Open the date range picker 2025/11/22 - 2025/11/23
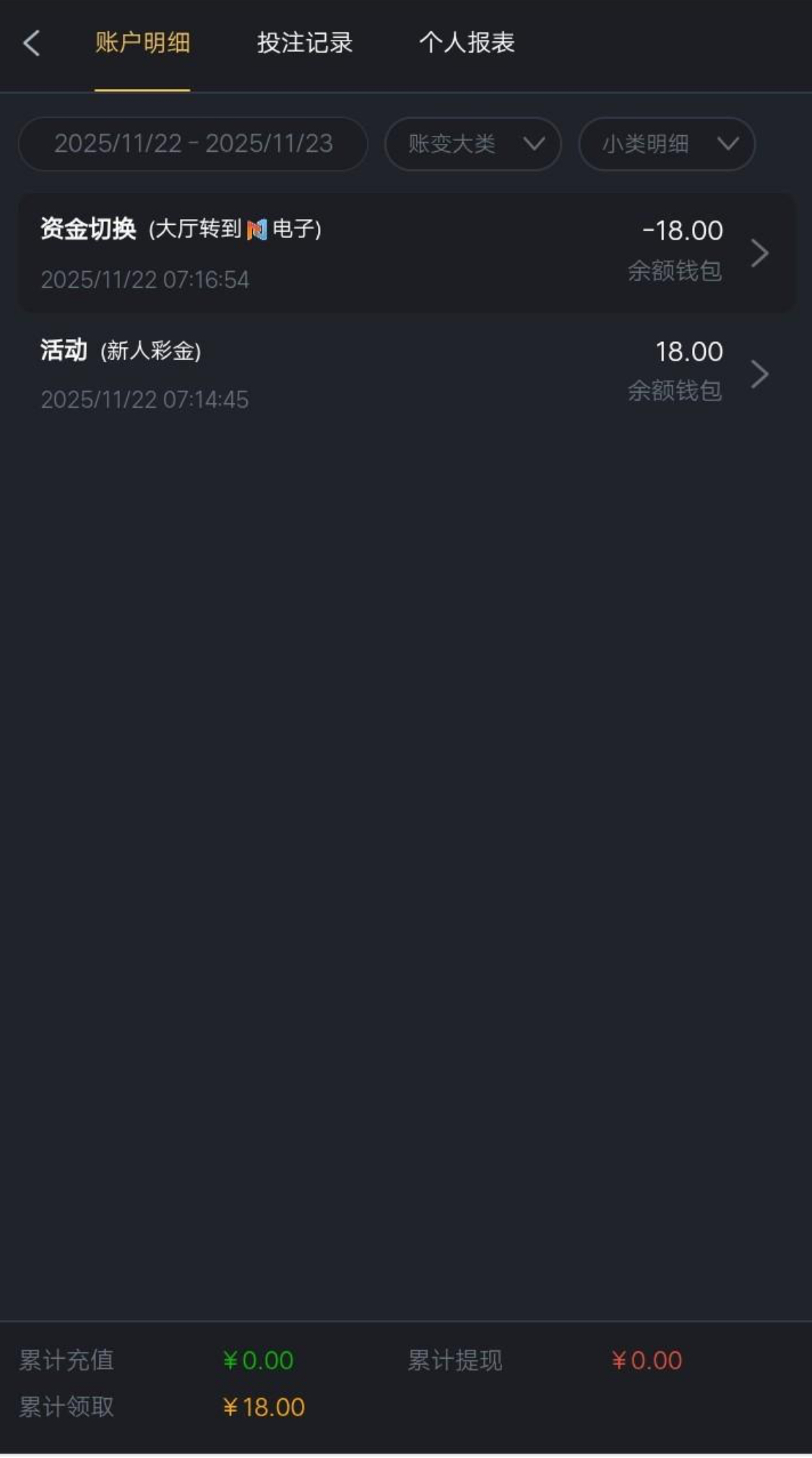 click(x=193, y=144)
